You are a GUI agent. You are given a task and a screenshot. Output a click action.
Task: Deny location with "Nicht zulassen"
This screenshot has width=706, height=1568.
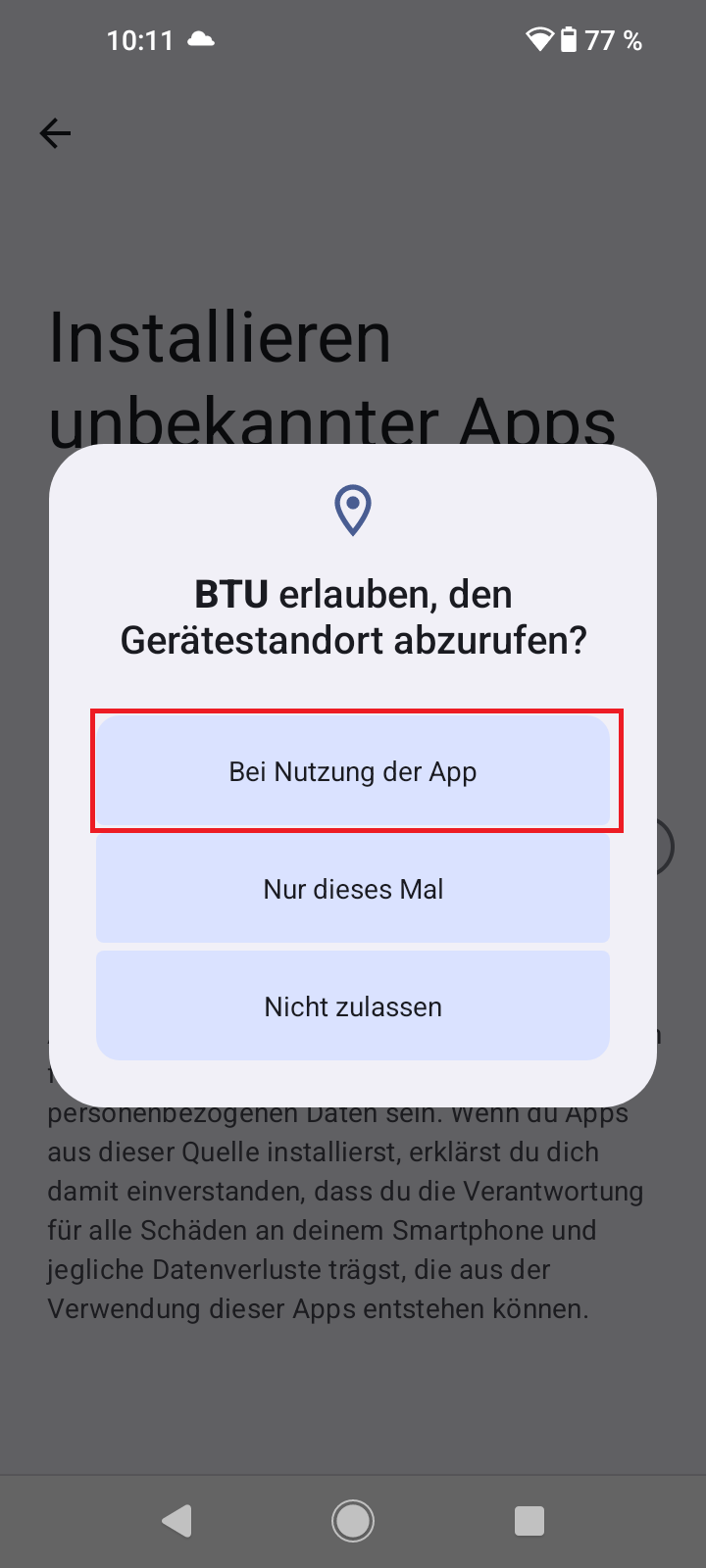353,1006
